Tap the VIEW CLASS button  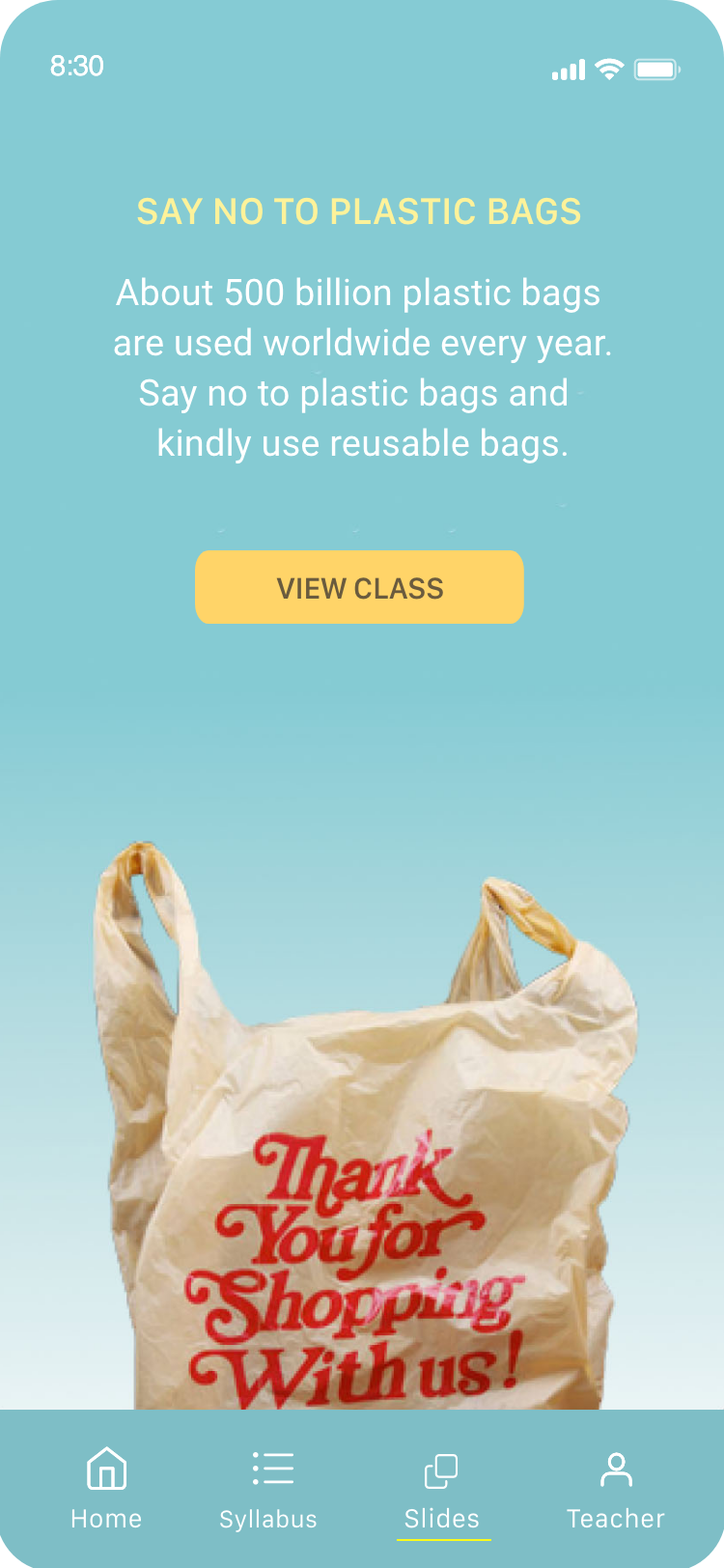[x=359, y=587]
